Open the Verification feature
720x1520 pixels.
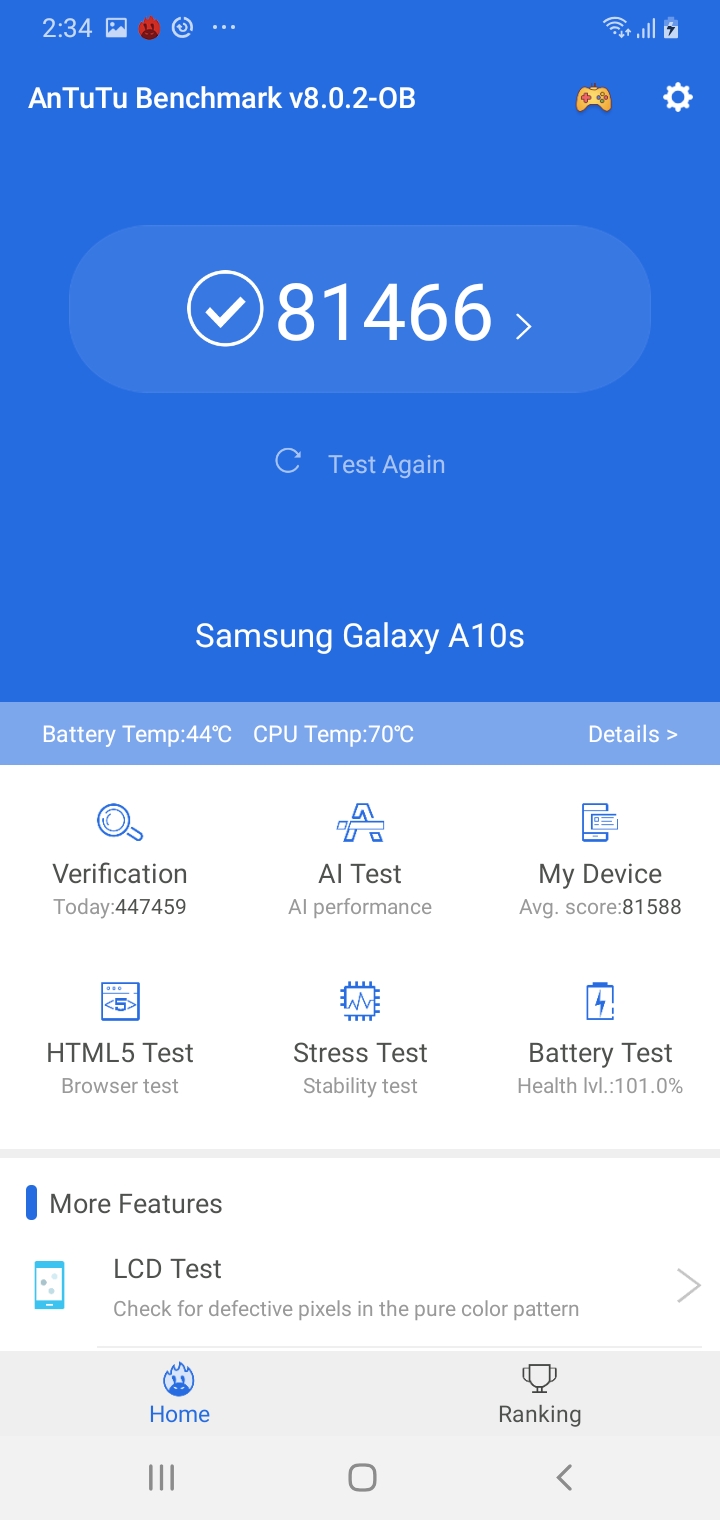120,860
